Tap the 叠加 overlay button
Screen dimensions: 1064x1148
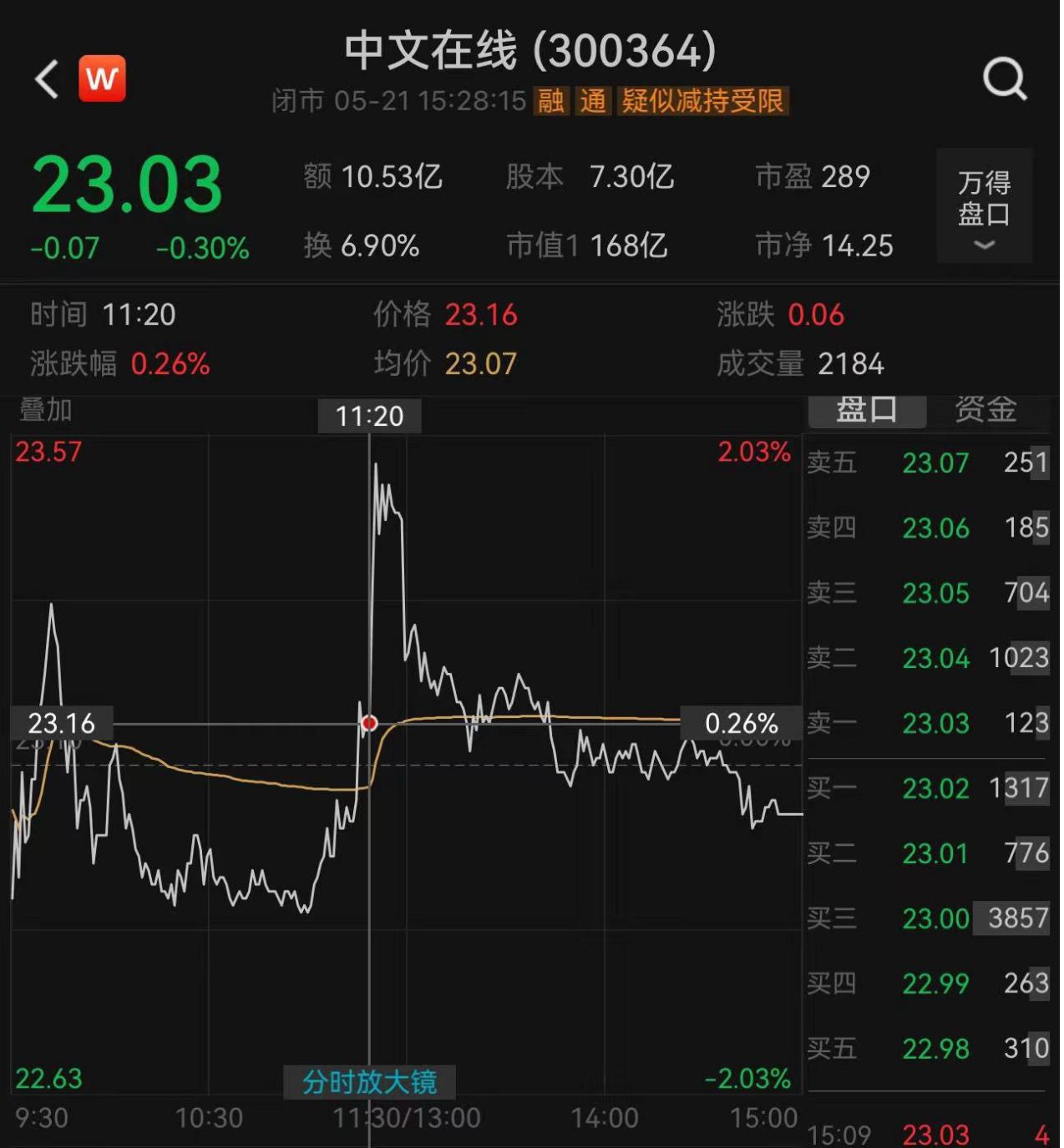[x=46, y=410]
